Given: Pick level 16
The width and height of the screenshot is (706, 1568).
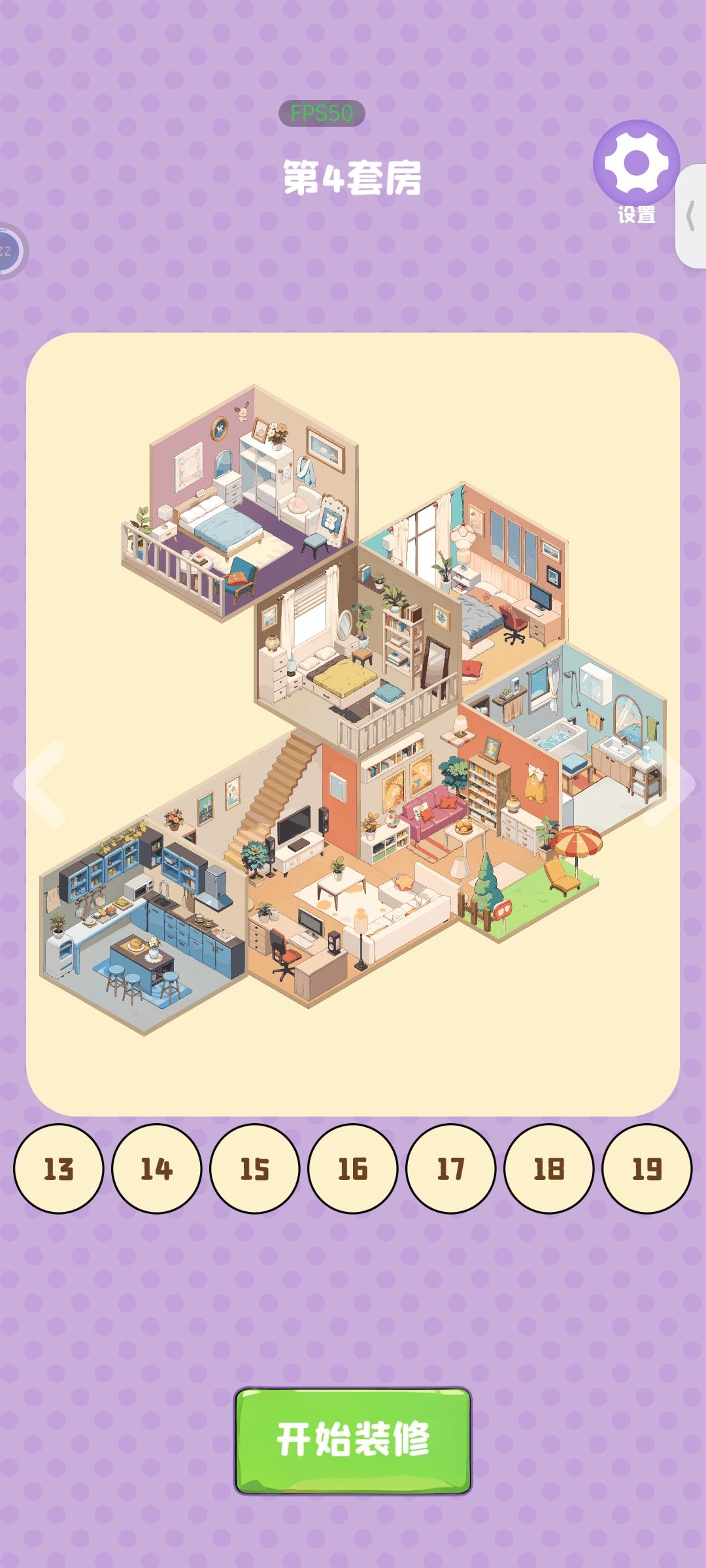Looking at the screenshot, I should [353, 1169].
